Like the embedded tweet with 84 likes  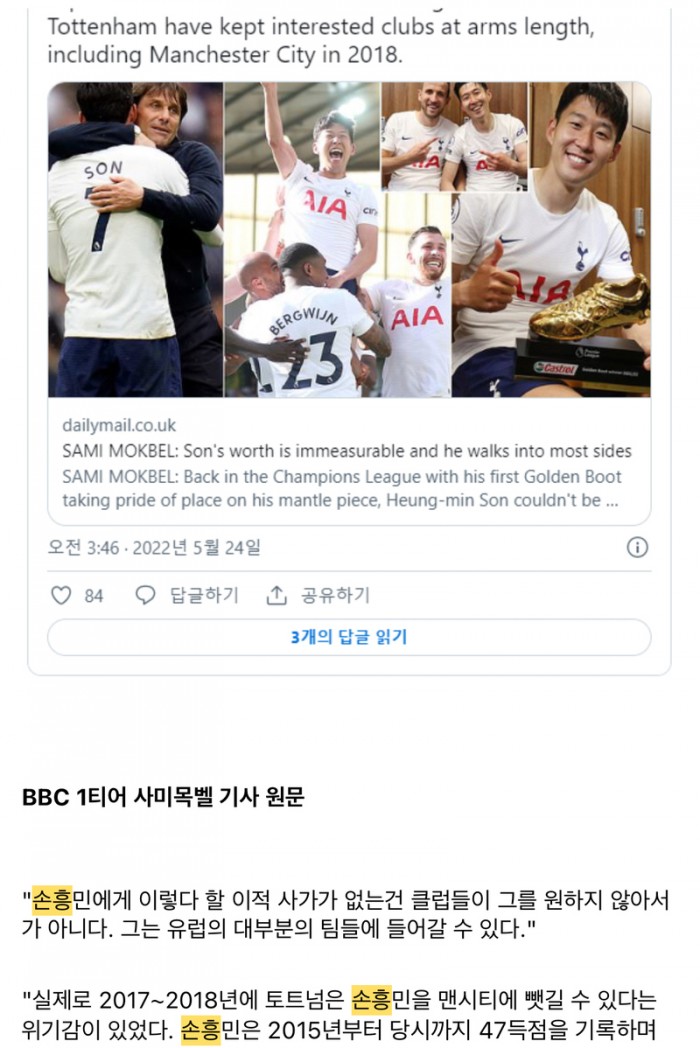click(x=62, y=596)
